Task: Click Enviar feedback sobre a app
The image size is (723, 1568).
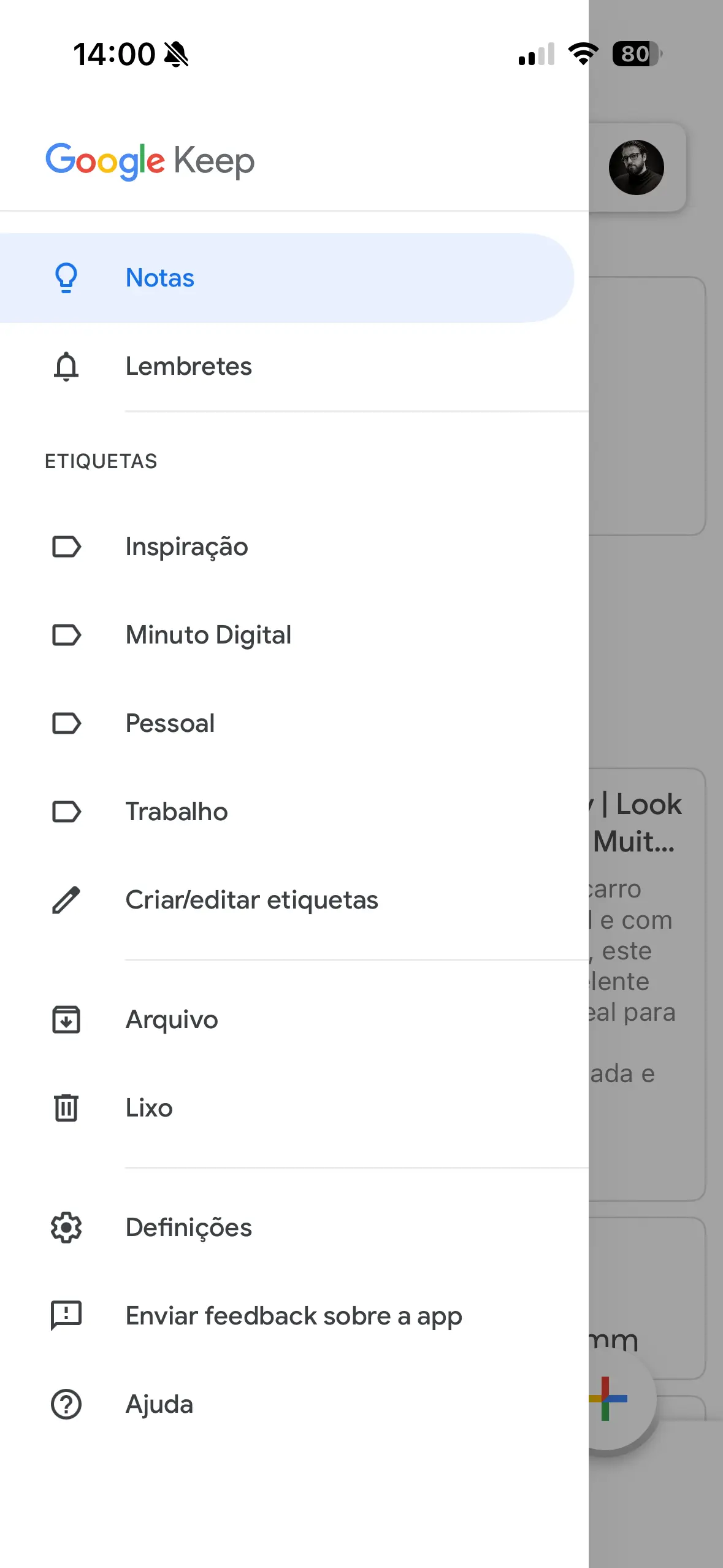Action: click(x=293, y=1316)
